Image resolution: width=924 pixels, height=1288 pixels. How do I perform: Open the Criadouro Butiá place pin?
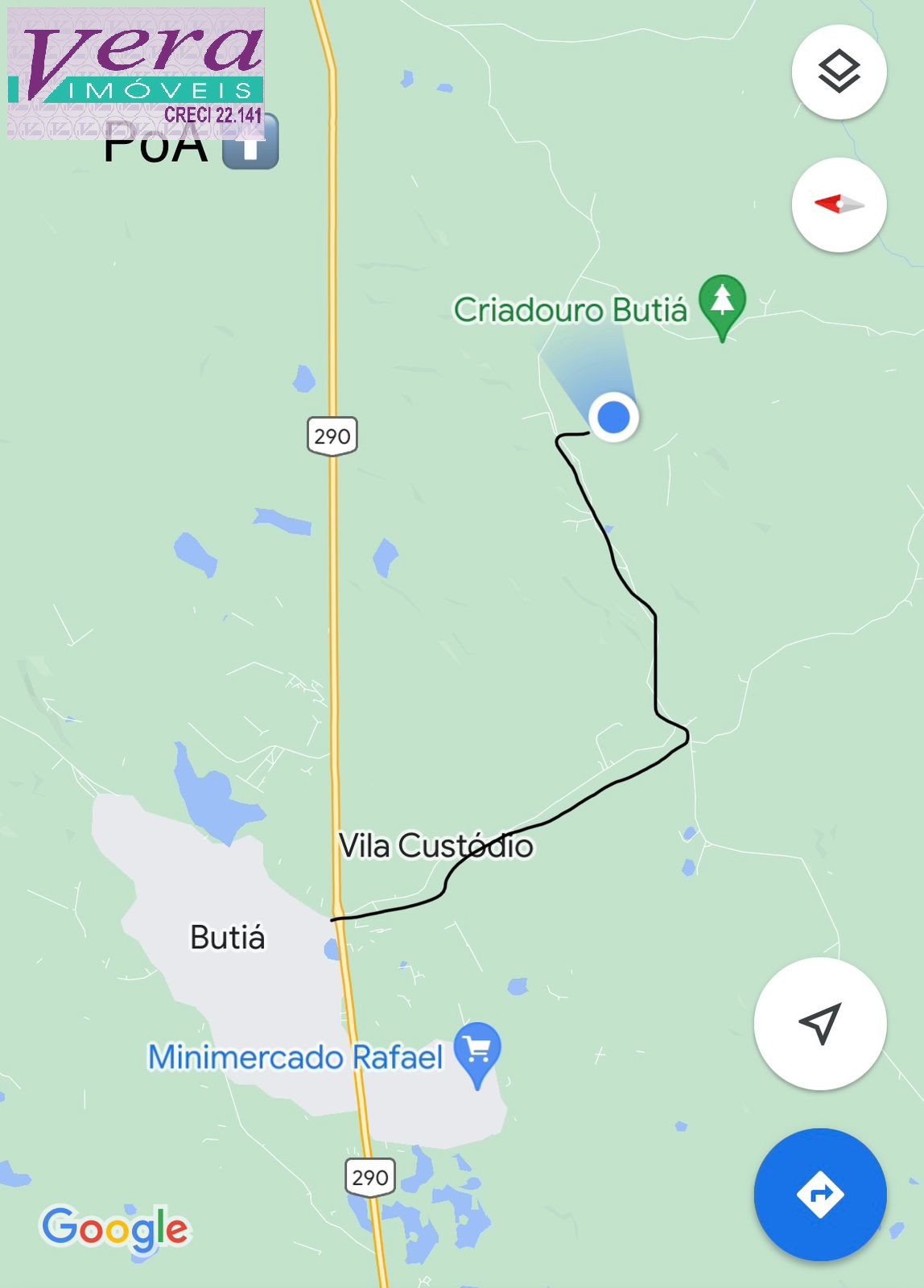coord(722,303)
